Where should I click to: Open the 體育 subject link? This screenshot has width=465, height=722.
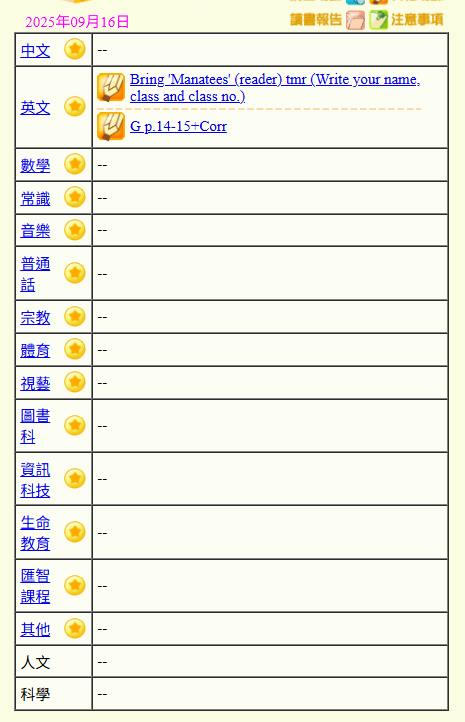coord(35,350)
